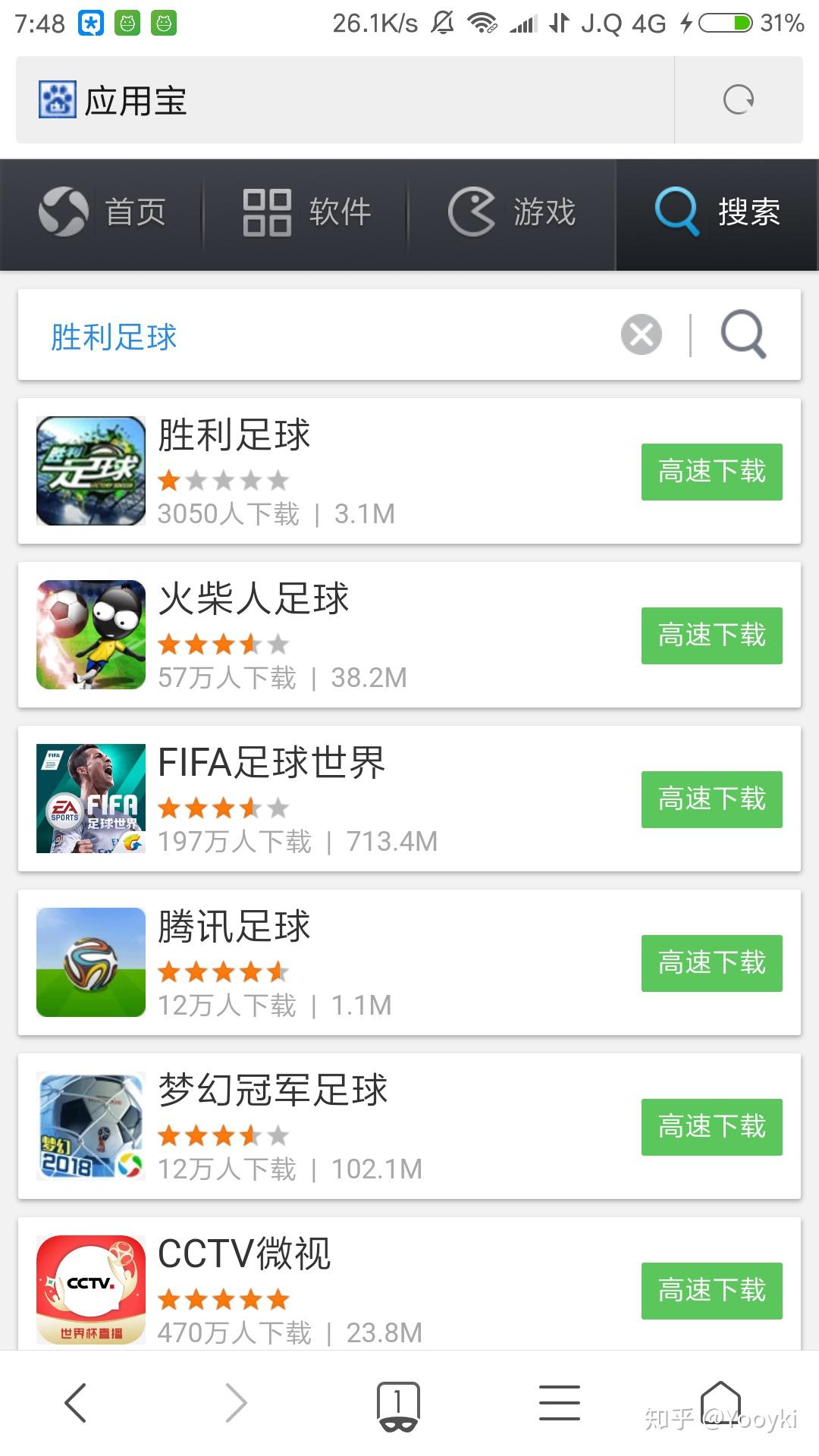This screenshot has height=1456, width=819.
Task: Open the 胜利足球 app icon
Action: [89, 470]
